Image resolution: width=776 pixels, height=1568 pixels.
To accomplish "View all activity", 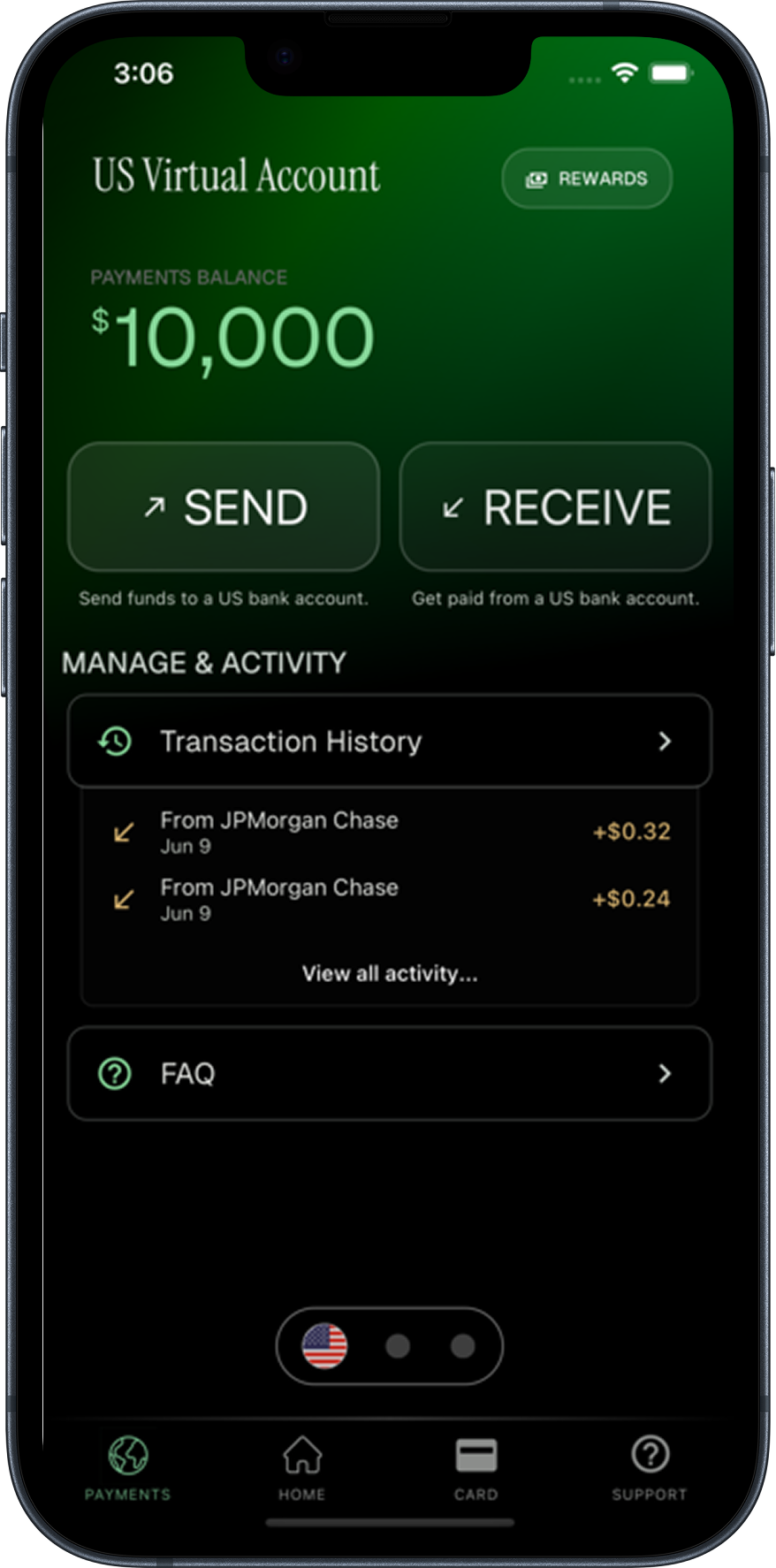I will 389,973.
